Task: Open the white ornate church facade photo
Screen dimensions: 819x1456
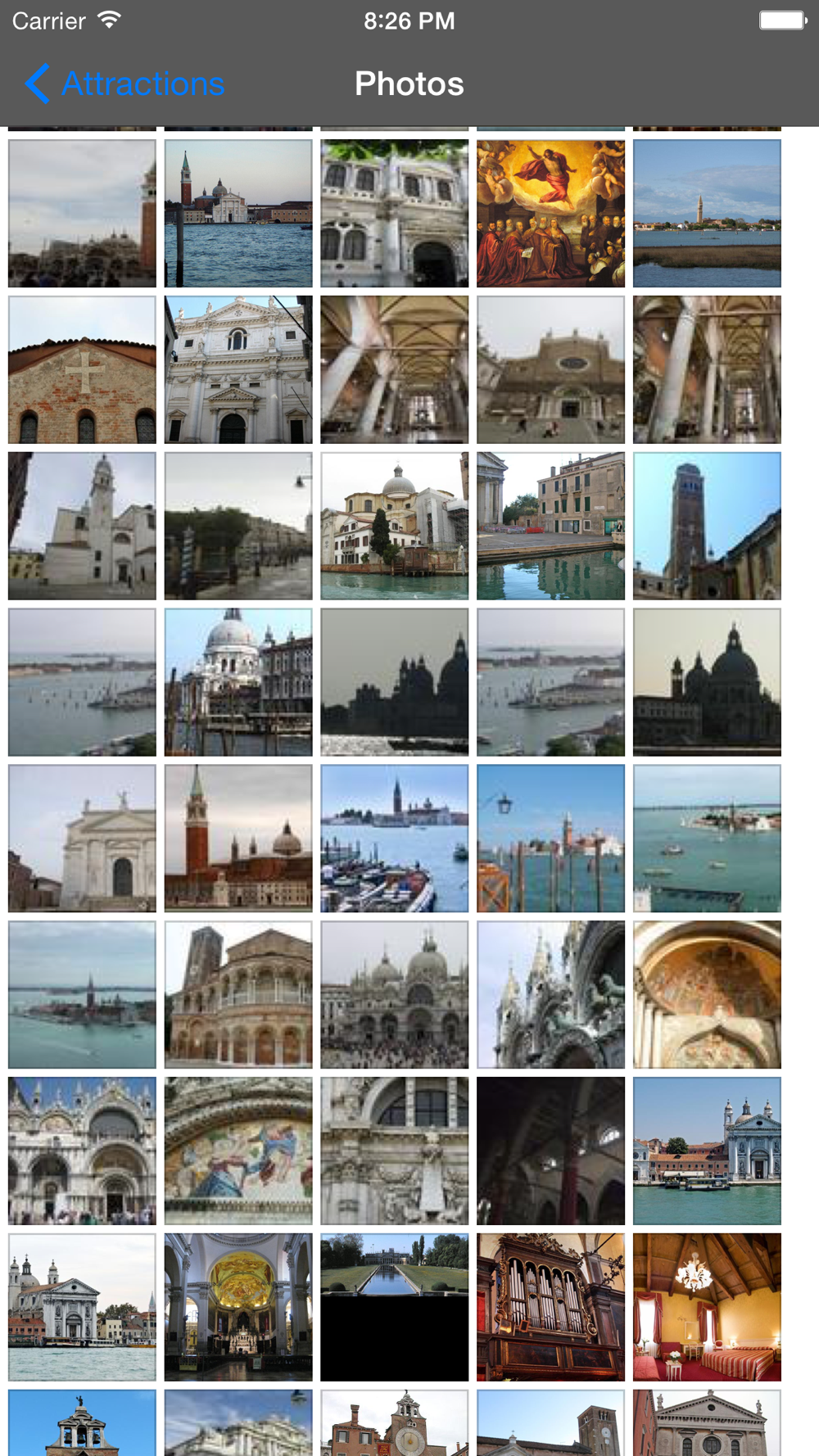Action: coord(238,369)
